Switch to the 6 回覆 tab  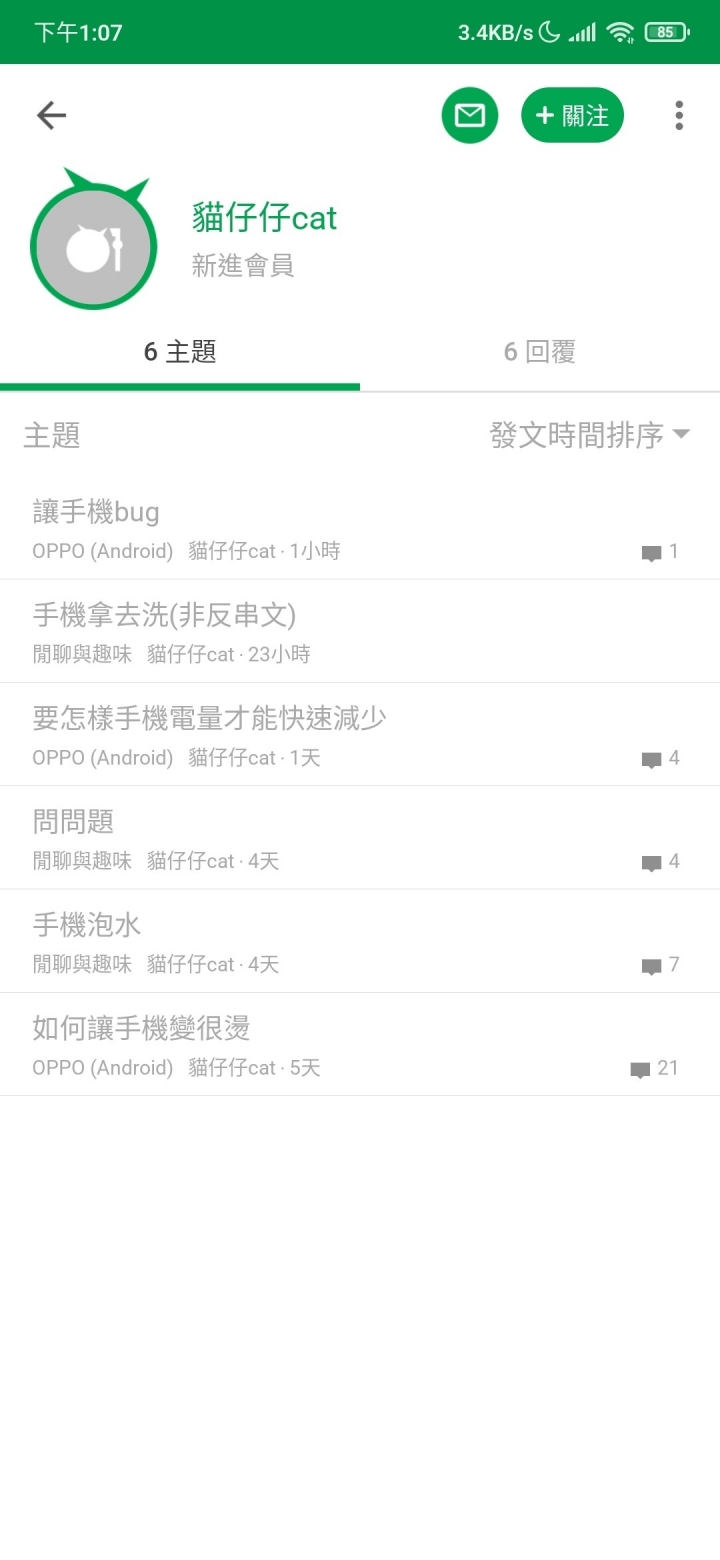tap(540, 352)
